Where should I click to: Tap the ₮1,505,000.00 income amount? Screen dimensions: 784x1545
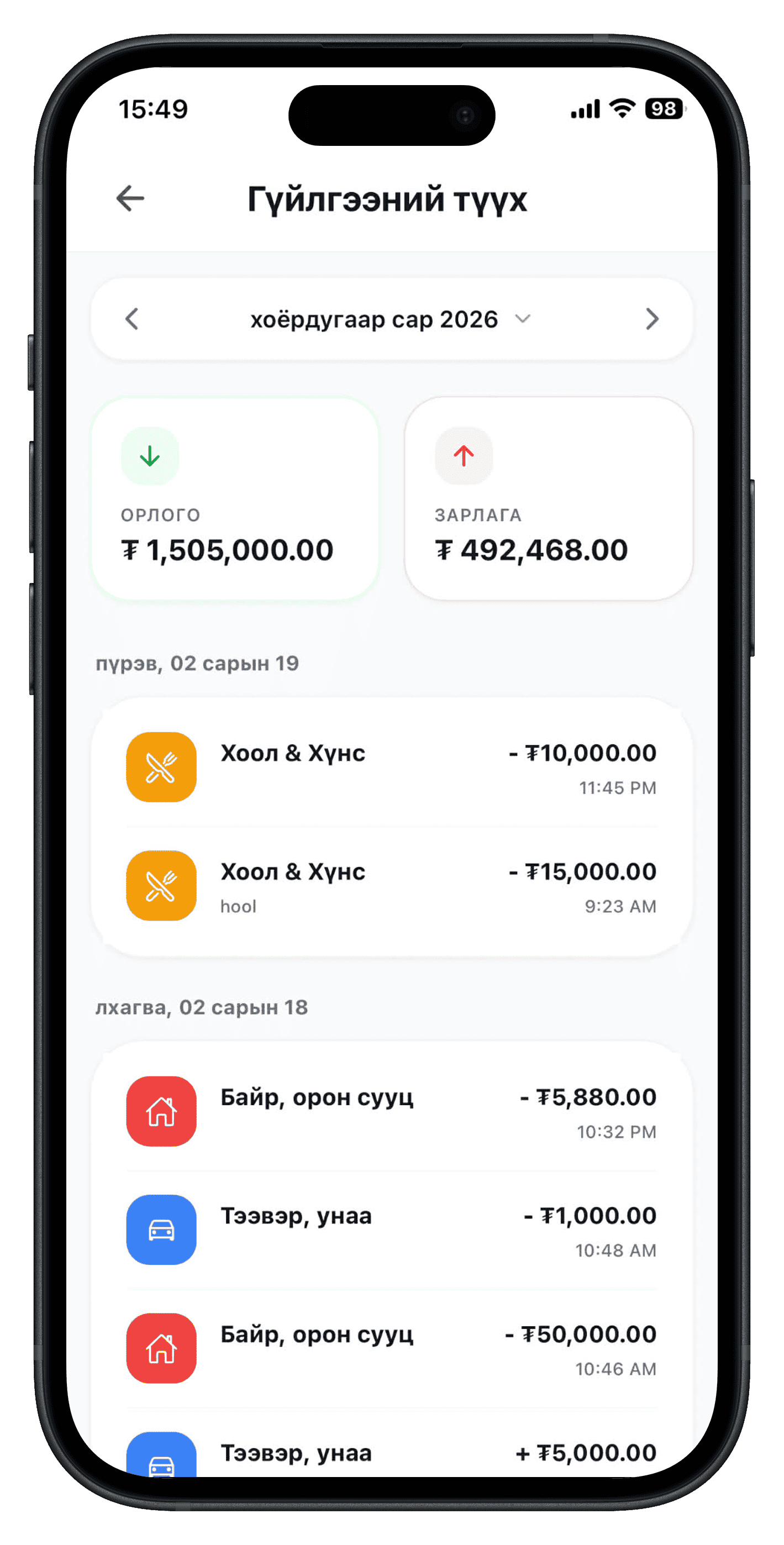pyautogui.click(x=226, y=549)
